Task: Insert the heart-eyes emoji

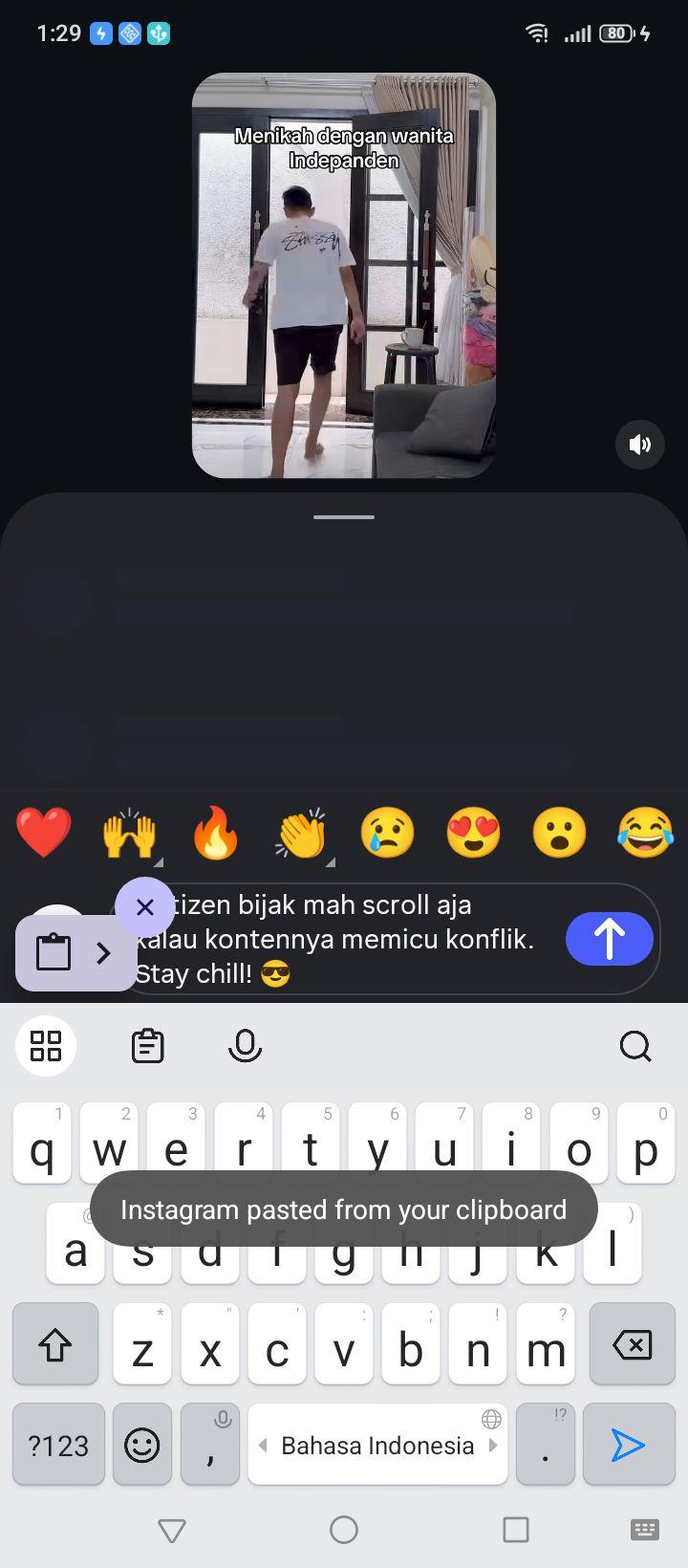Action: tap(473, 833)
